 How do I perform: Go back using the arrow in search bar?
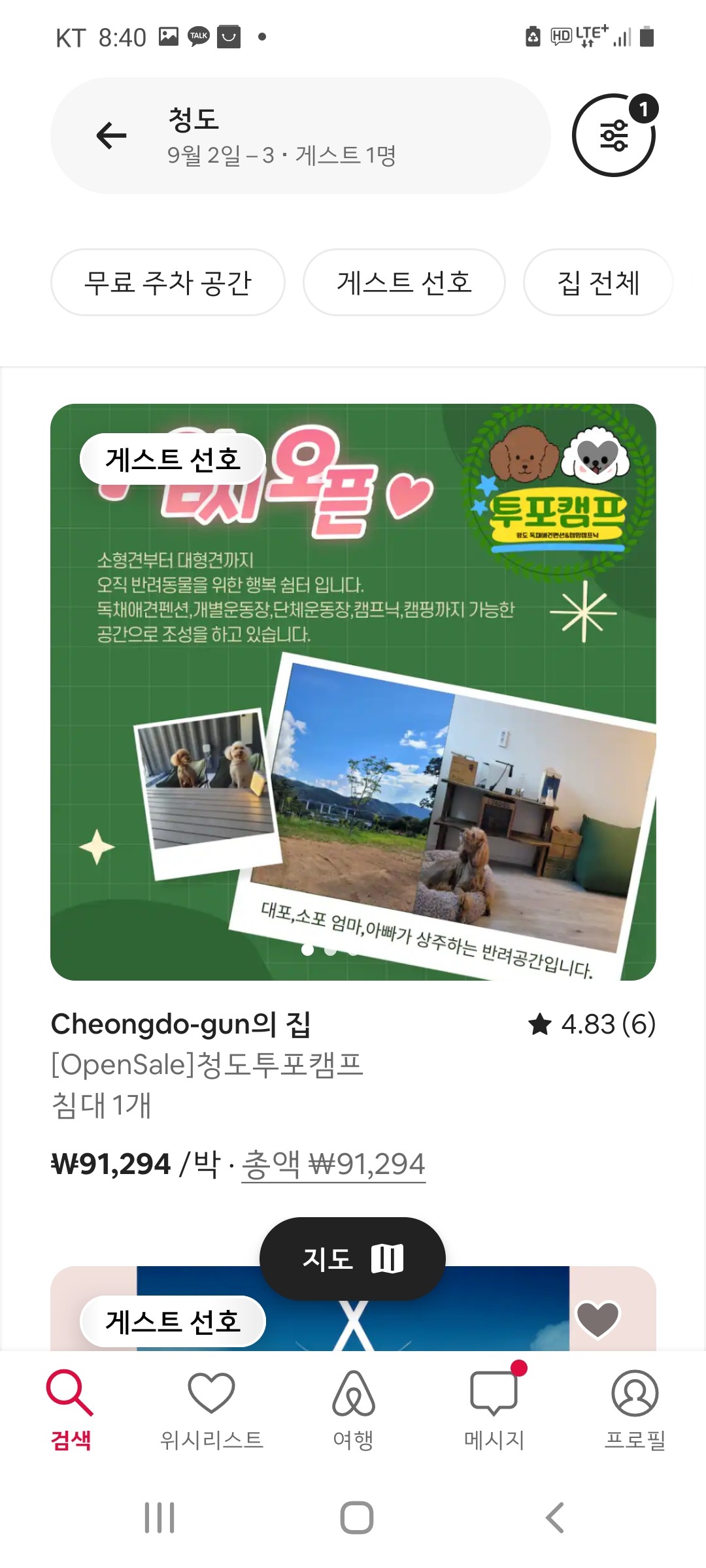click(x=111, y=135)
